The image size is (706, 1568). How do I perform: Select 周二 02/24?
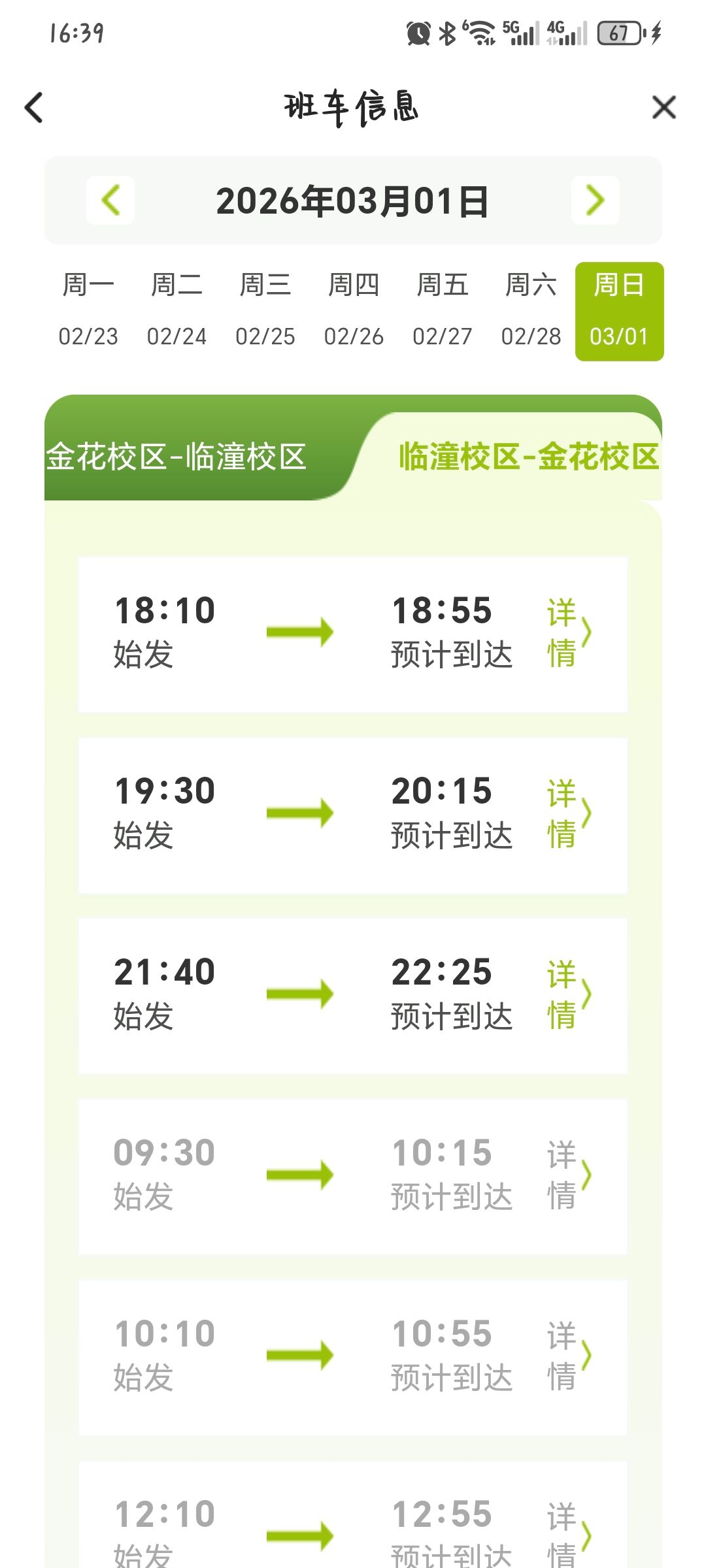point(176,311)
